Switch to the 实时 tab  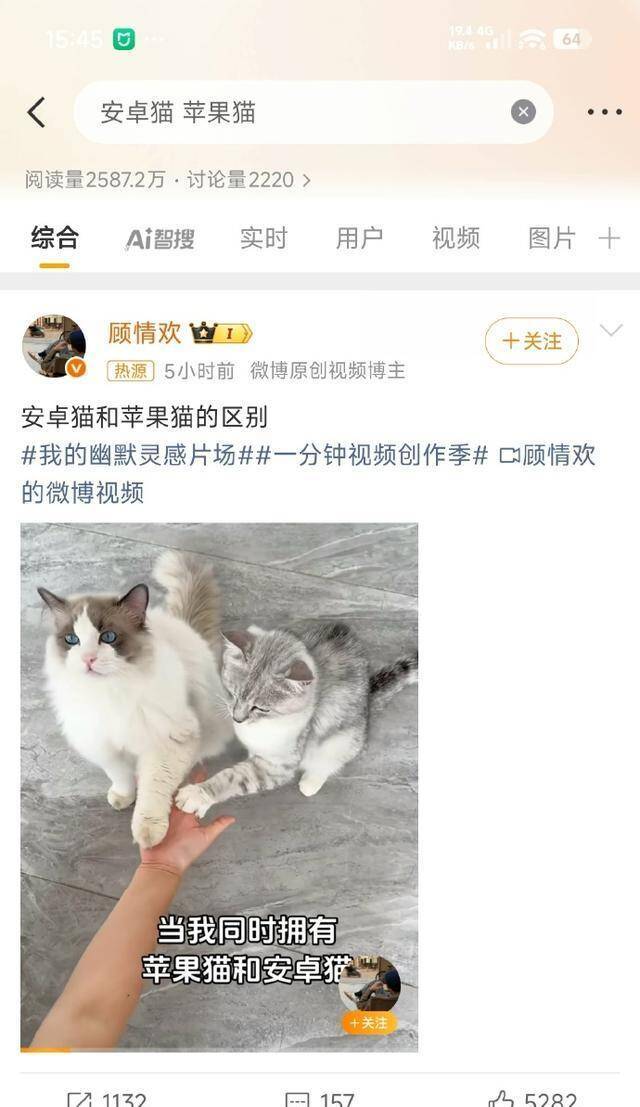263,238
